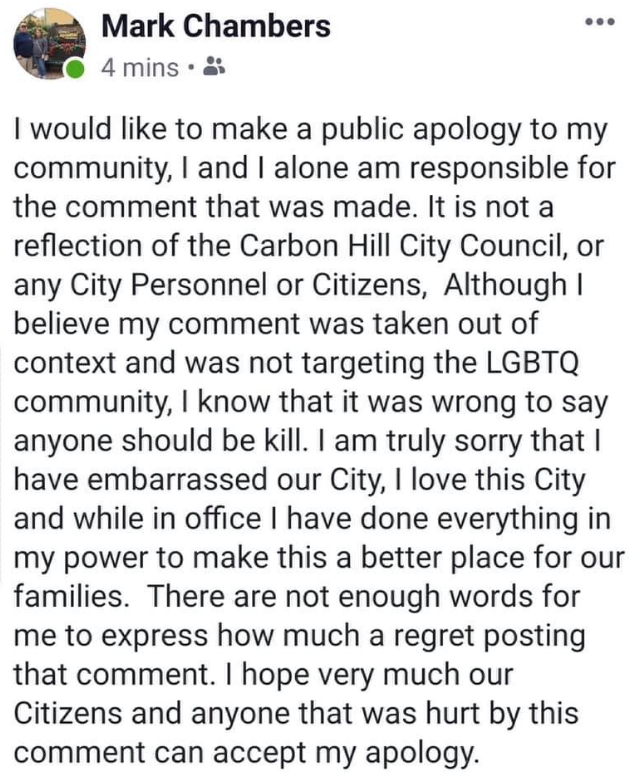Screen dimensions: 636x778
Task: Tap the friends audience icon beside 4 mins
Action: tap(211, 68)
